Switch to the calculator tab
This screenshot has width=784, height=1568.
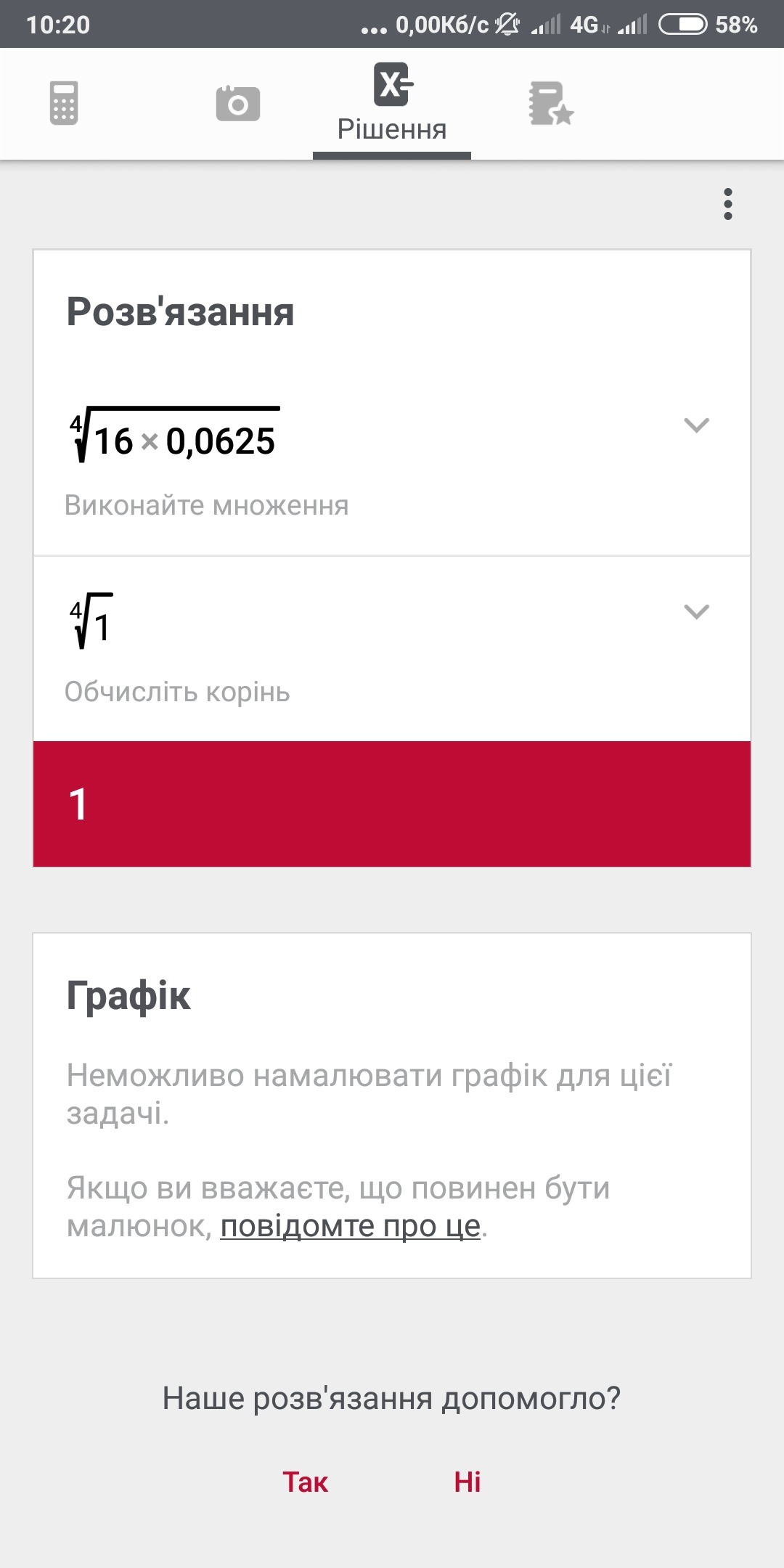click(x=64, y=103)
